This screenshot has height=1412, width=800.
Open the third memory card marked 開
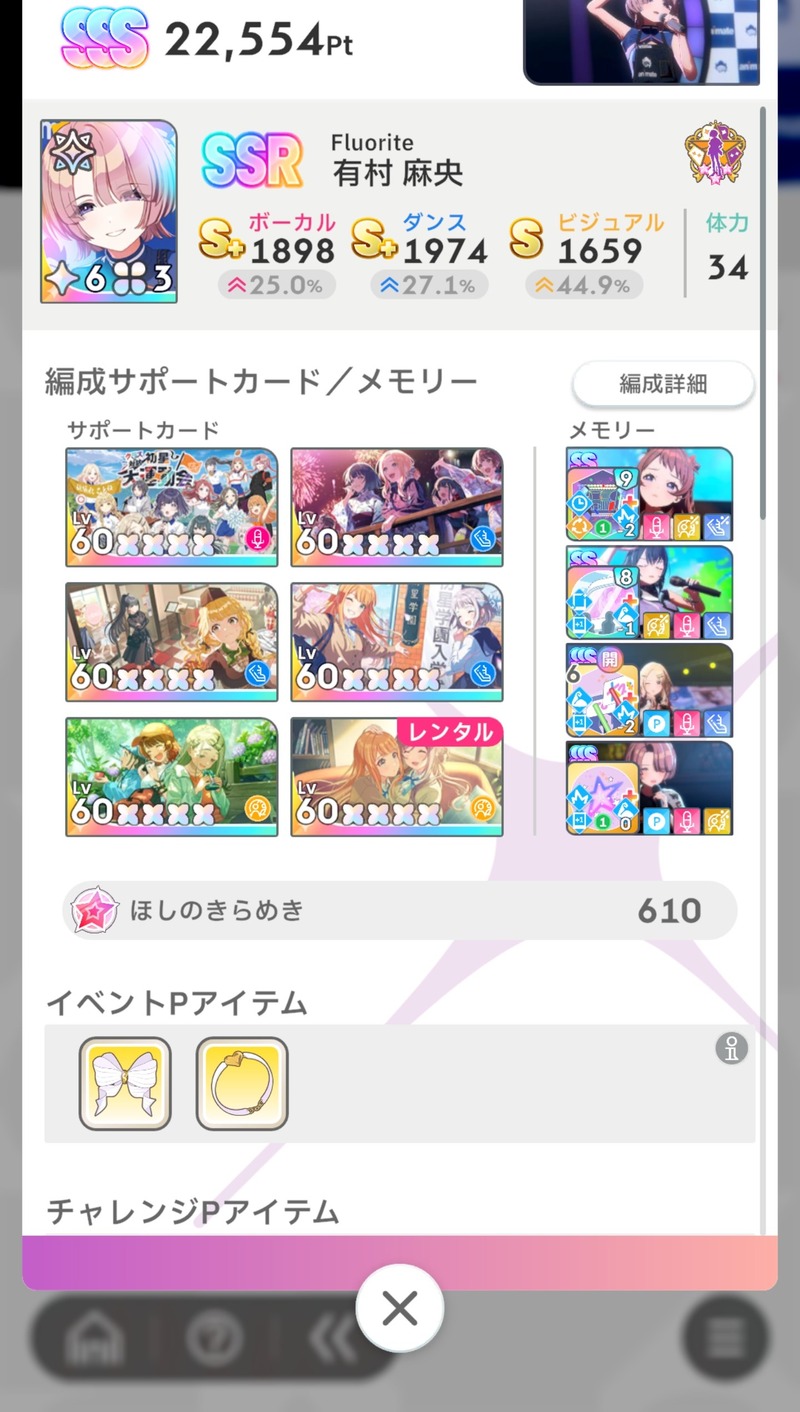tap(649, 690)
